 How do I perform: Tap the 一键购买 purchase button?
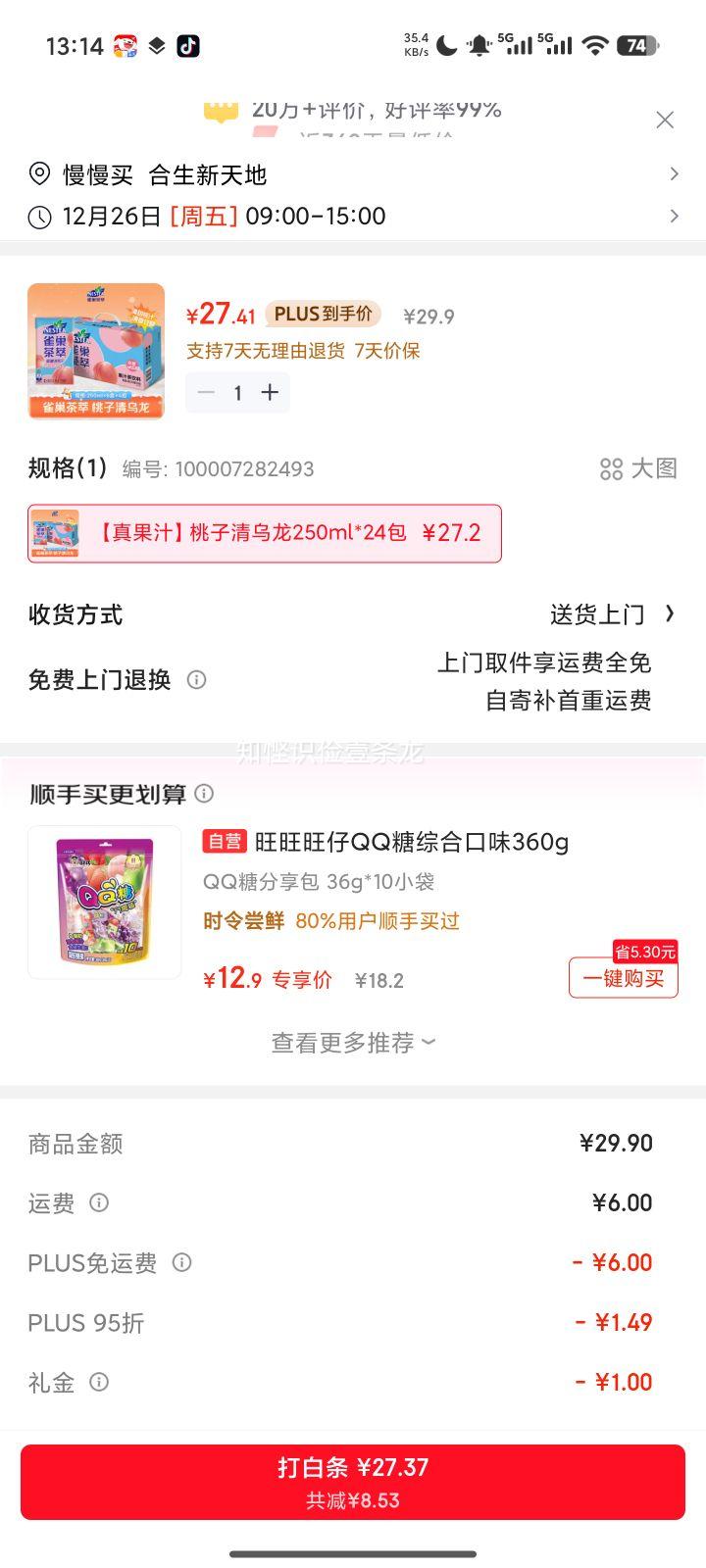pos(624,978)
